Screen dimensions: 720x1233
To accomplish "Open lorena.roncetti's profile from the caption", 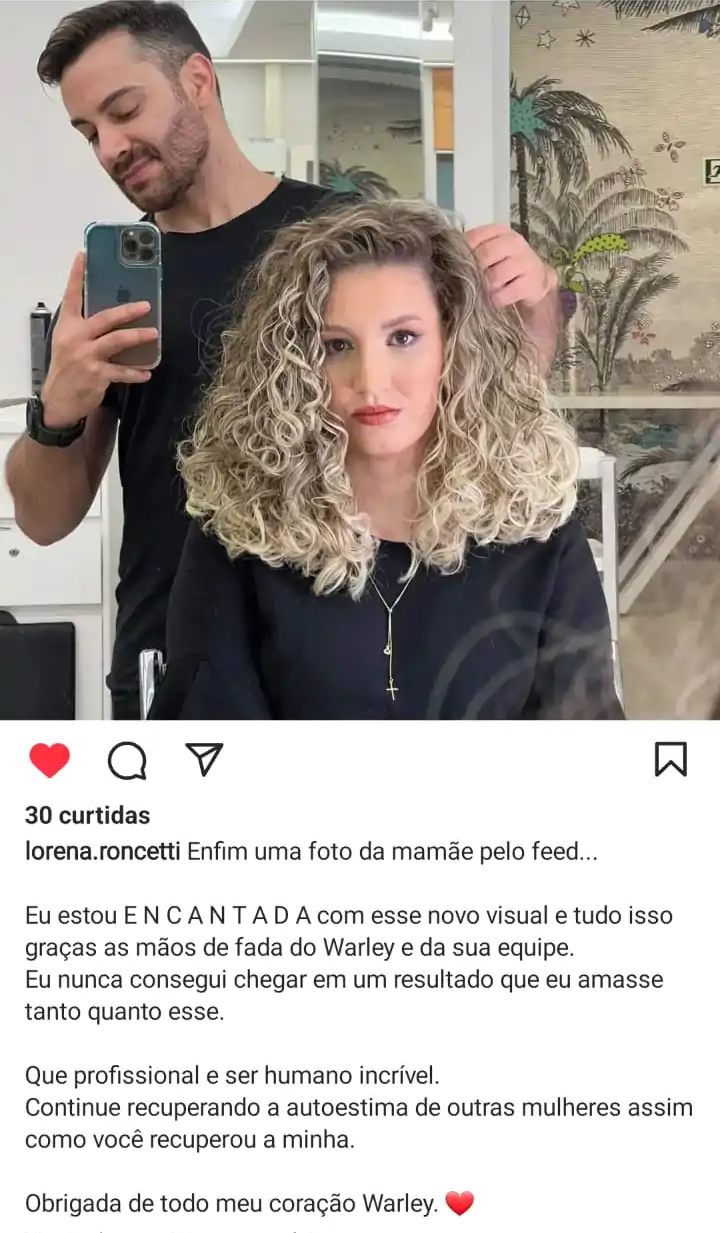I will [x=102, y=851].
